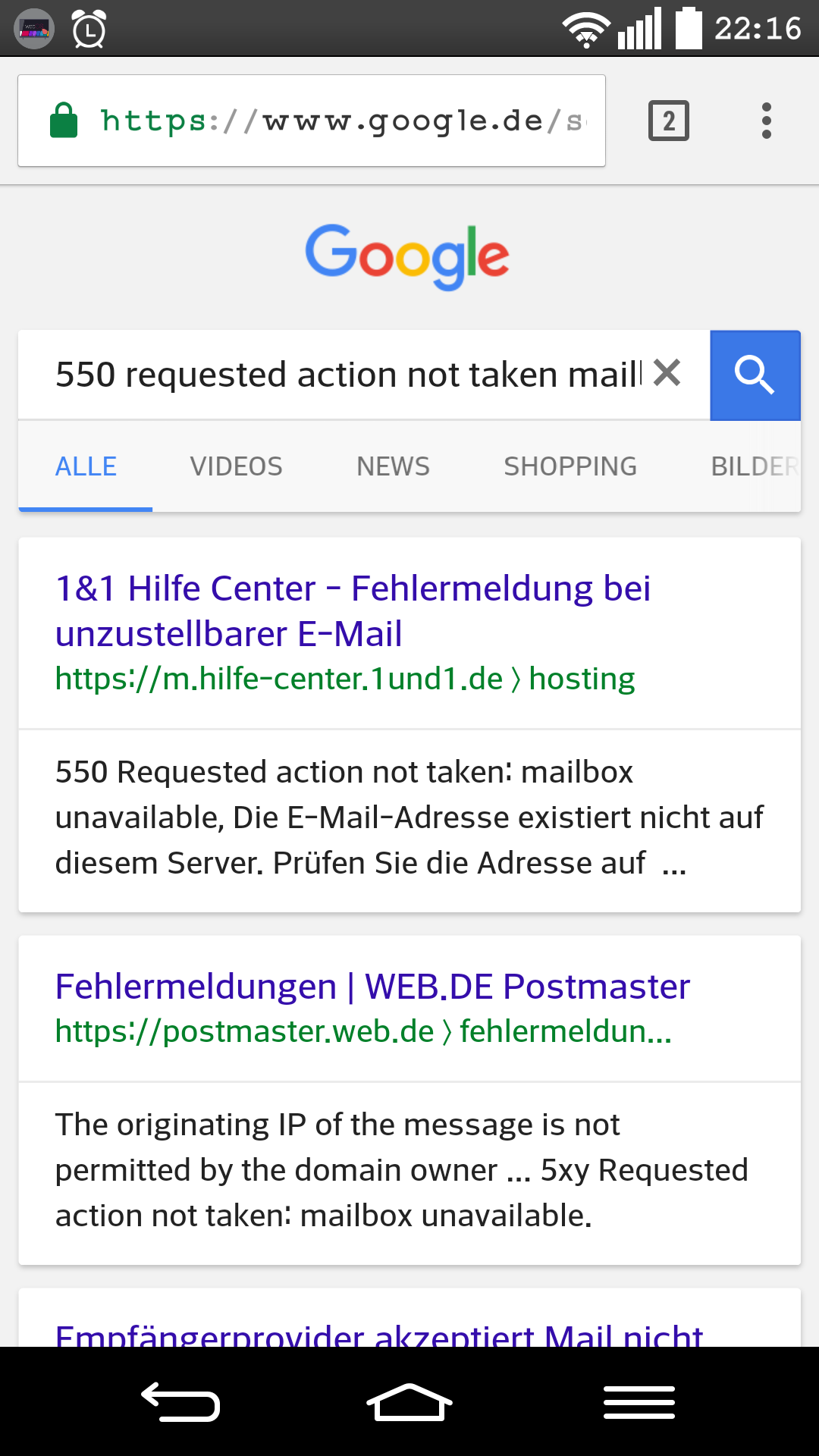
Task: Tap the battery indicator in the status bar
Action: tap(689, 28)
